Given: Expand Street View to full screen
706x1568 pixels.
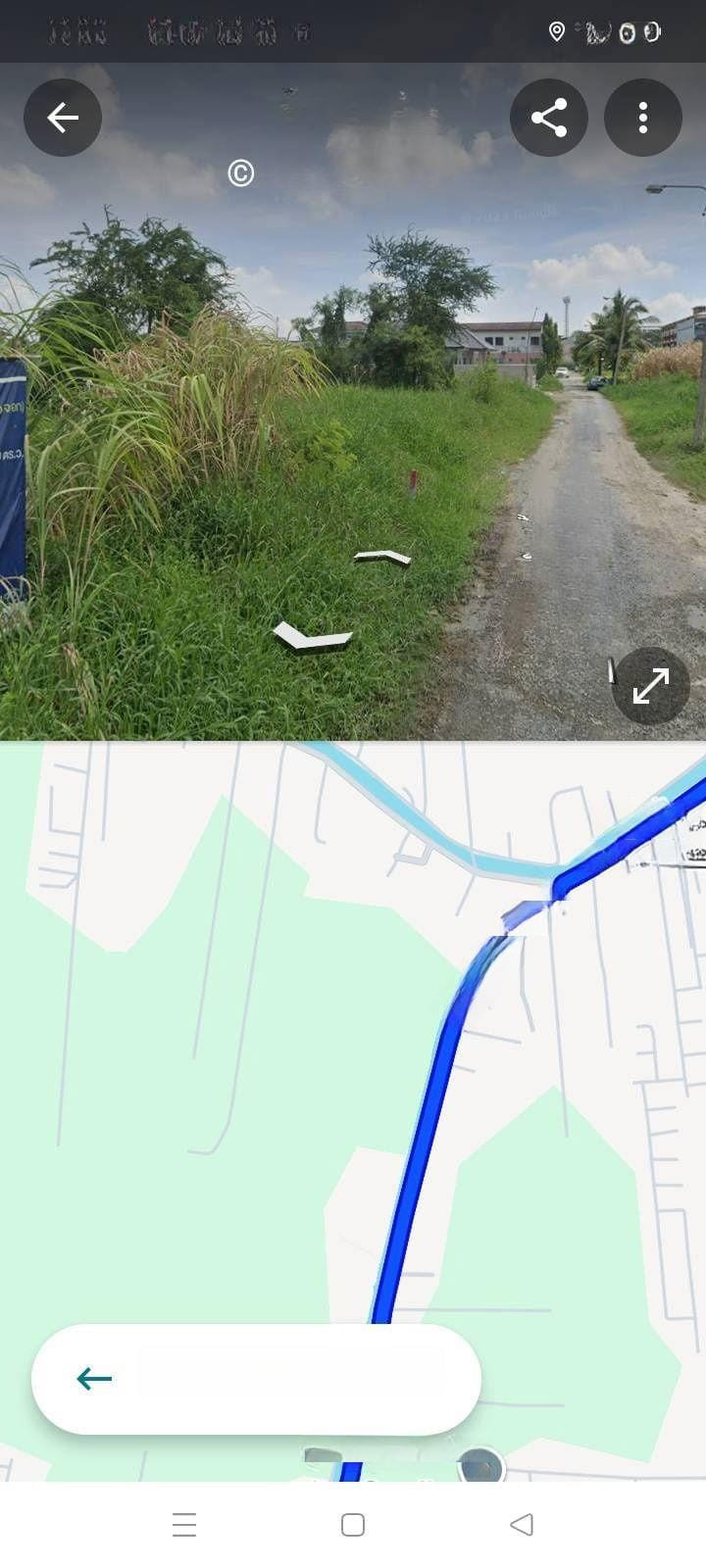Looking at the screenshot, I should point(650,686).
